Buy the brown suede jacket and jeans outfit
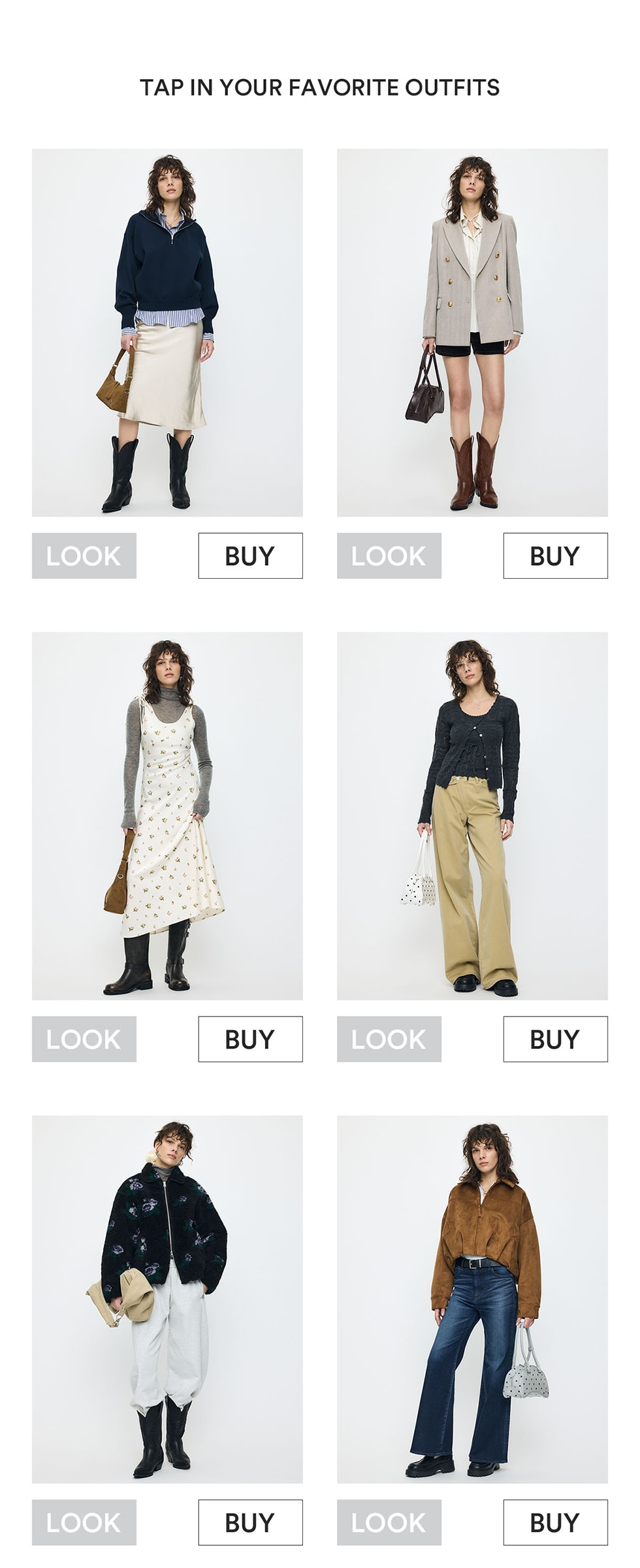Image resolution: width=640 pixels, height=1568 pixels. pos(555,1522)
